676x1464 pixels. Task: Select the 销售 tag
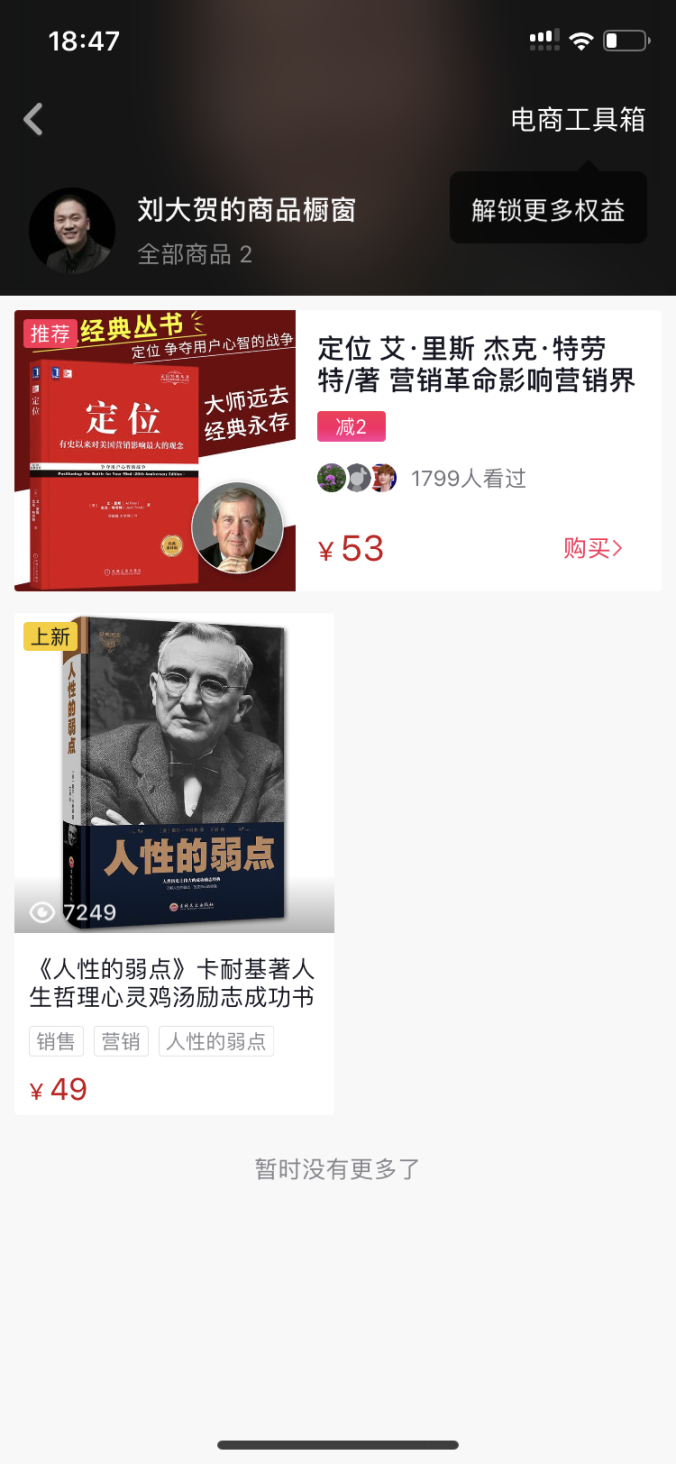click(x=56, y=1041)
